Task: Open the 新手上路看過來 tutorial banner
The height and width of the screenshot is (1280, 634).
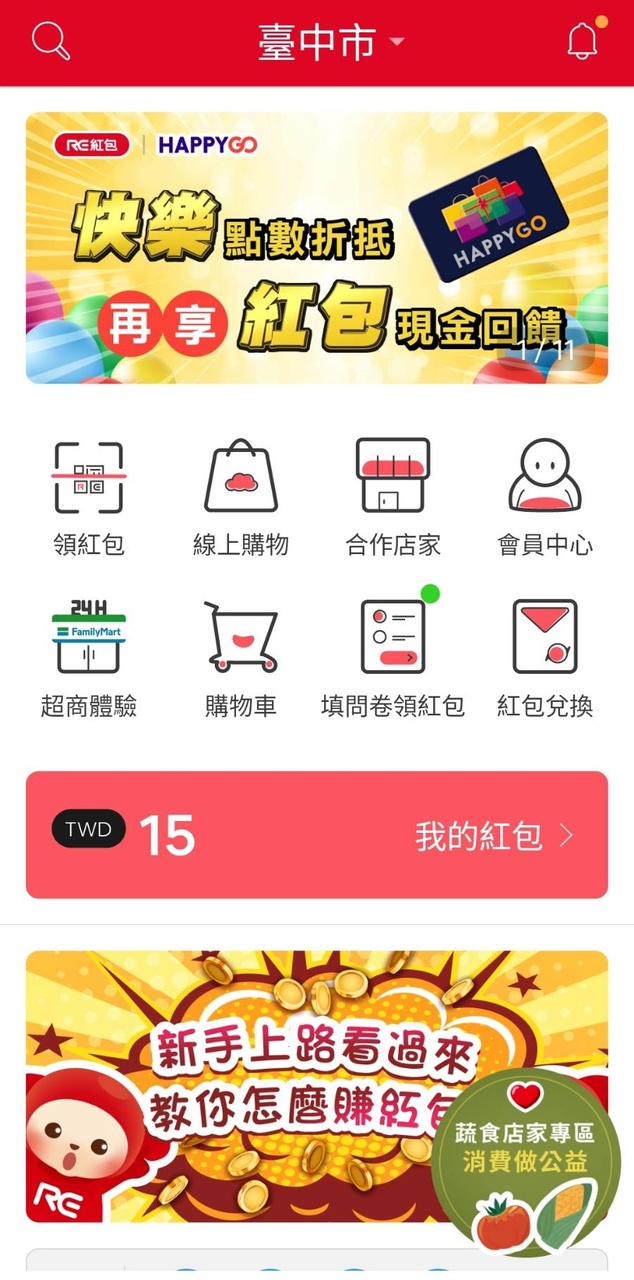Action: [x=230, y=1085]
